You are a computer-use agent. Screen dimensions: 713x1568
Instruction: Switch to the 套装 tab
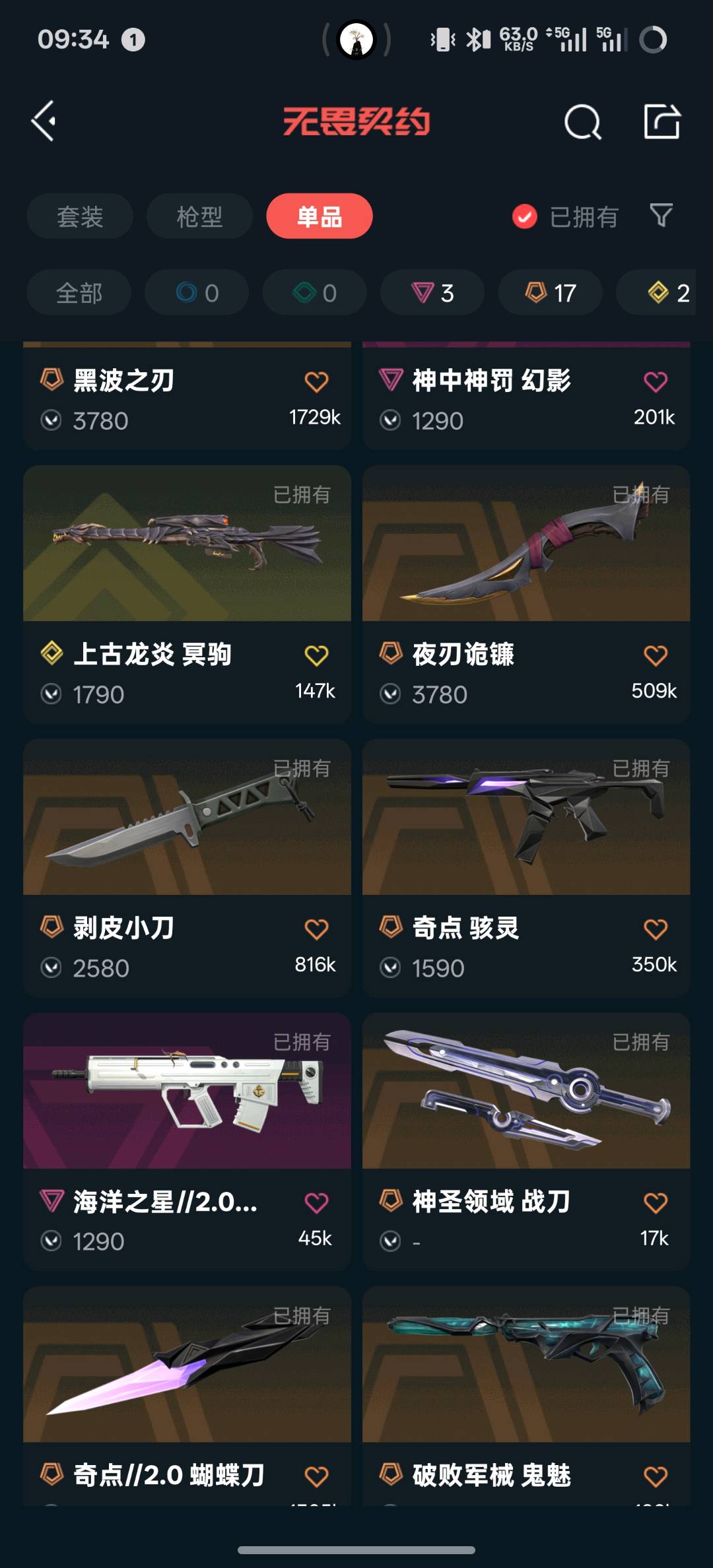(80, 216)
